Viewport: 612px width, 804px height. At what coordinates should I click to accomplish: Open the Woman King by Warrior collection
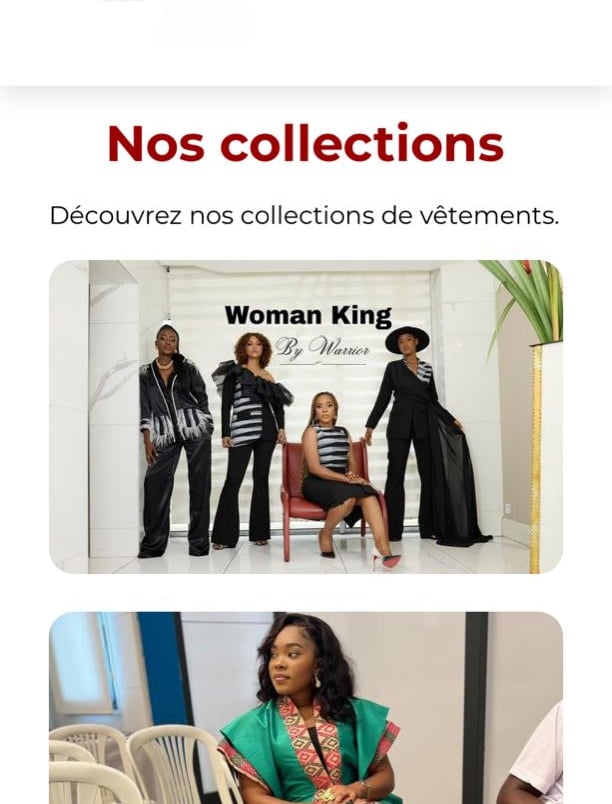305,417
